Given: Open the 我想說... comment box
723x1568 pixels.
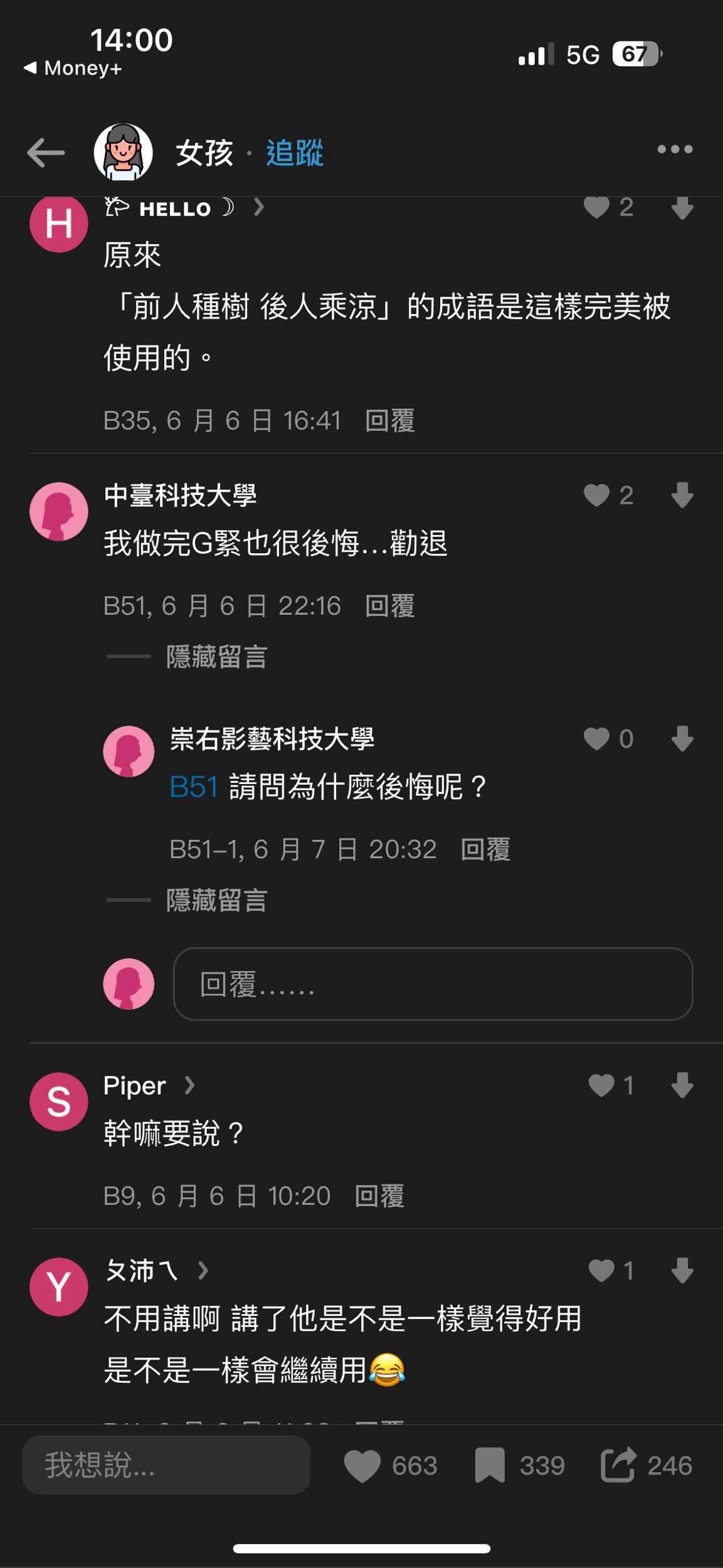Looking at the screenshot, I should point(166,1466).
